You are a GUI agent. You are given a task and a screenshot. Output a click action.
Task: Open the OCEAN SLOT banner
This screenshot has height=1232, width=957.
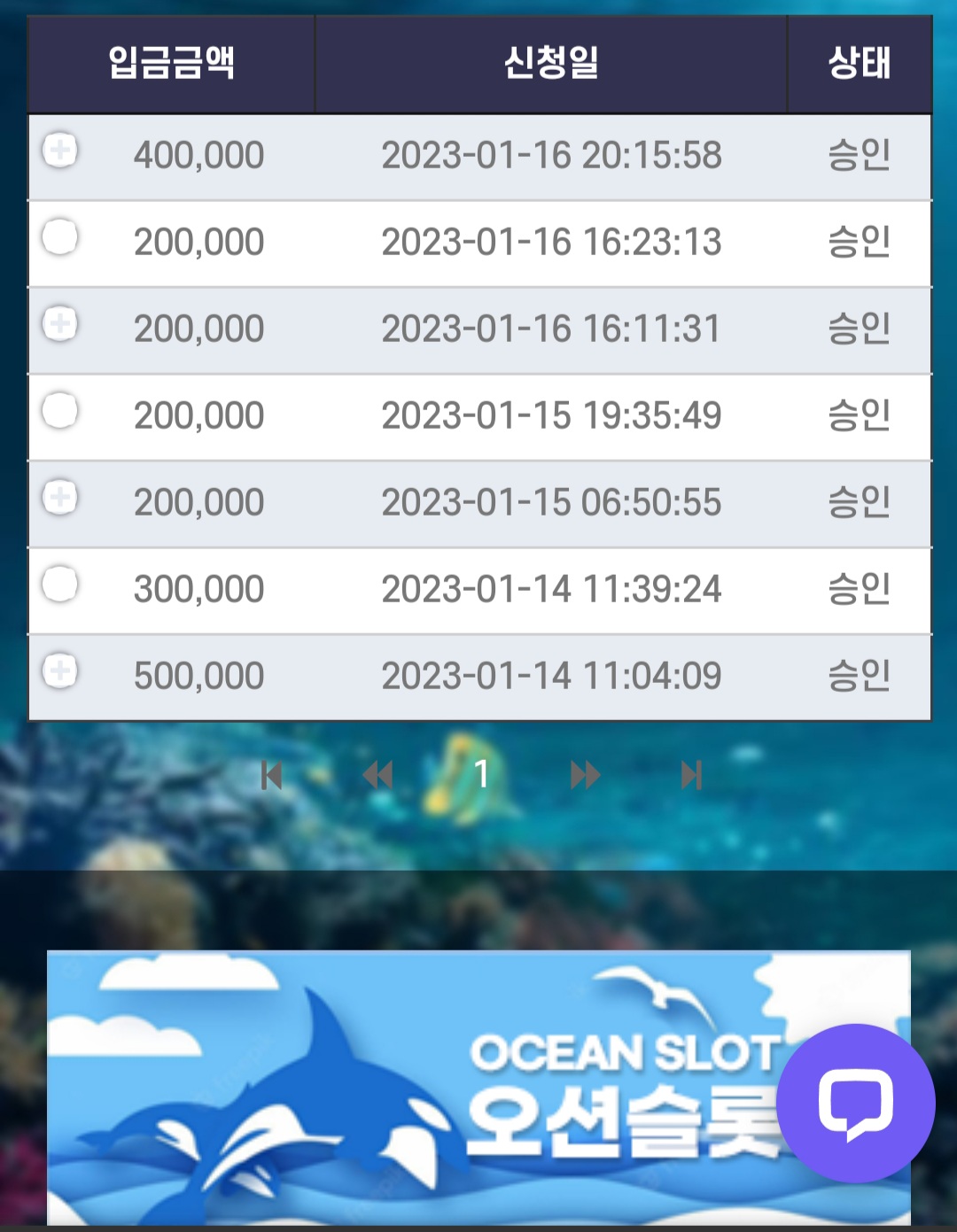point(478,1088)
